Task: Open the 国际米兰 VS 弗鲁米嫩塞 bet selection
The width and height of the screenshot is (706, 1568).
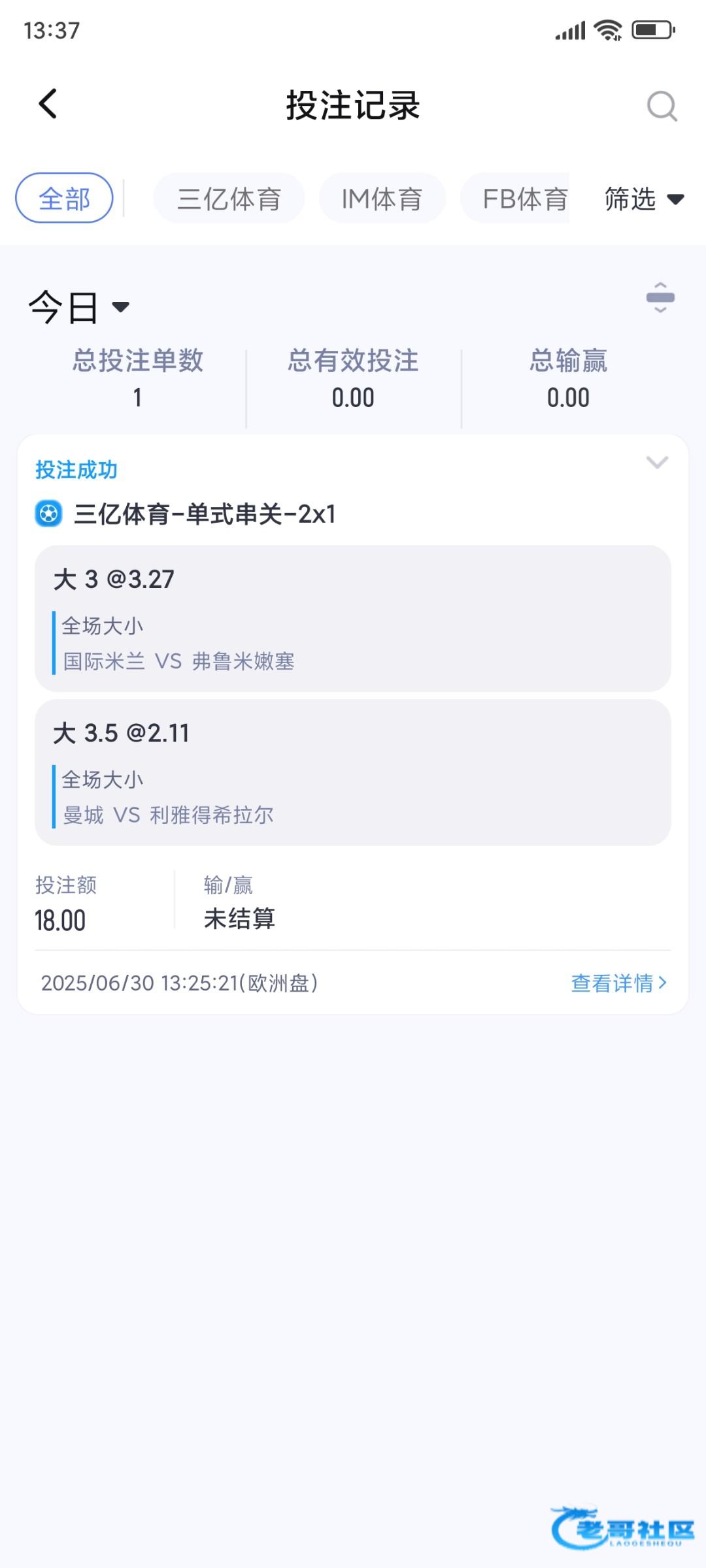Action: (353, 619)
